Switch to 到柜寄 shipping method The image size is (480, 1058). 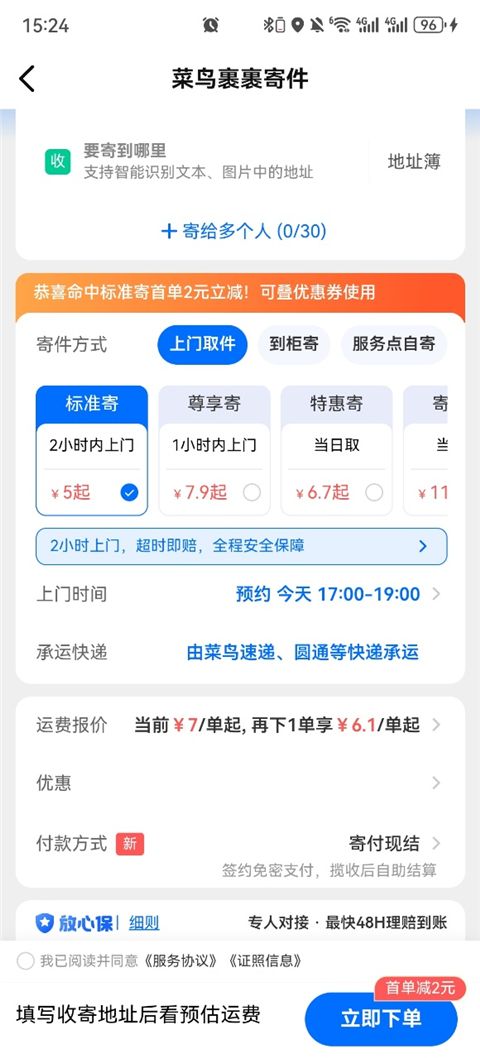pos(294,344)
